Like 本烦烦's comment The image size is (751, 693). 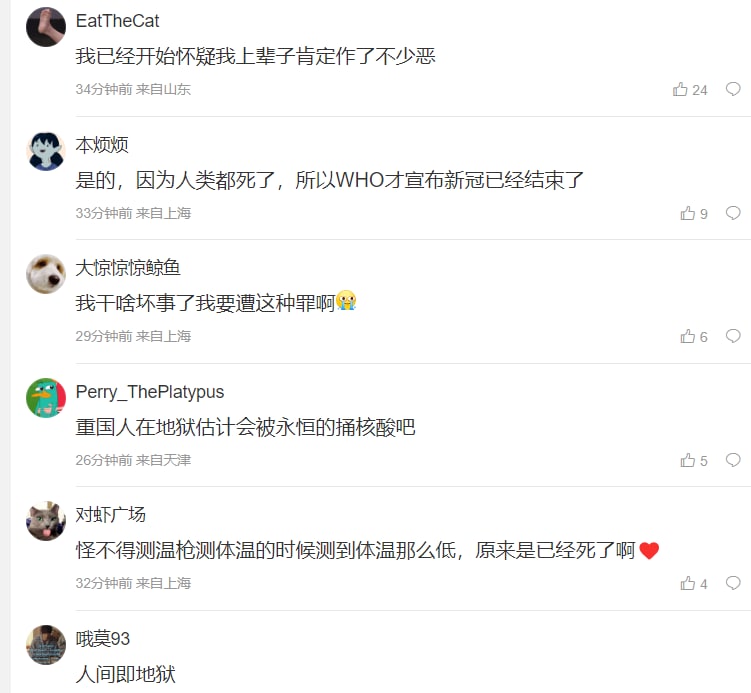pyautogui.click(x=688, y=213)
